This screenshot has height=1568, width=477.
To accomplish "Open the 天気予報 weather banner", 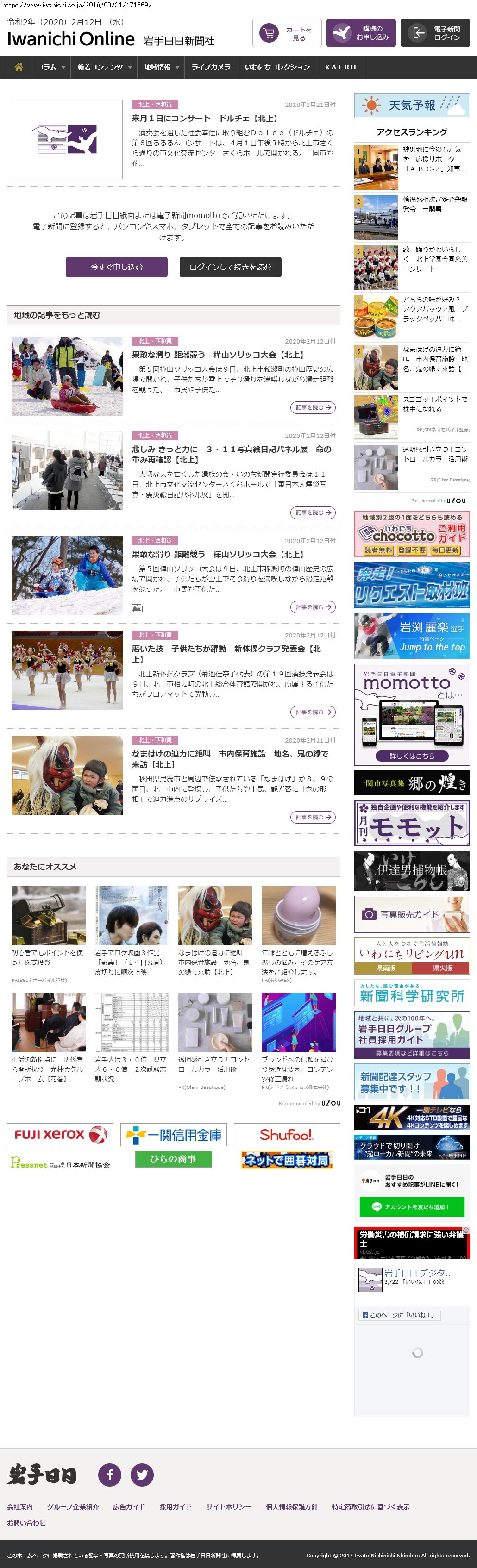I will click(412, 106).
